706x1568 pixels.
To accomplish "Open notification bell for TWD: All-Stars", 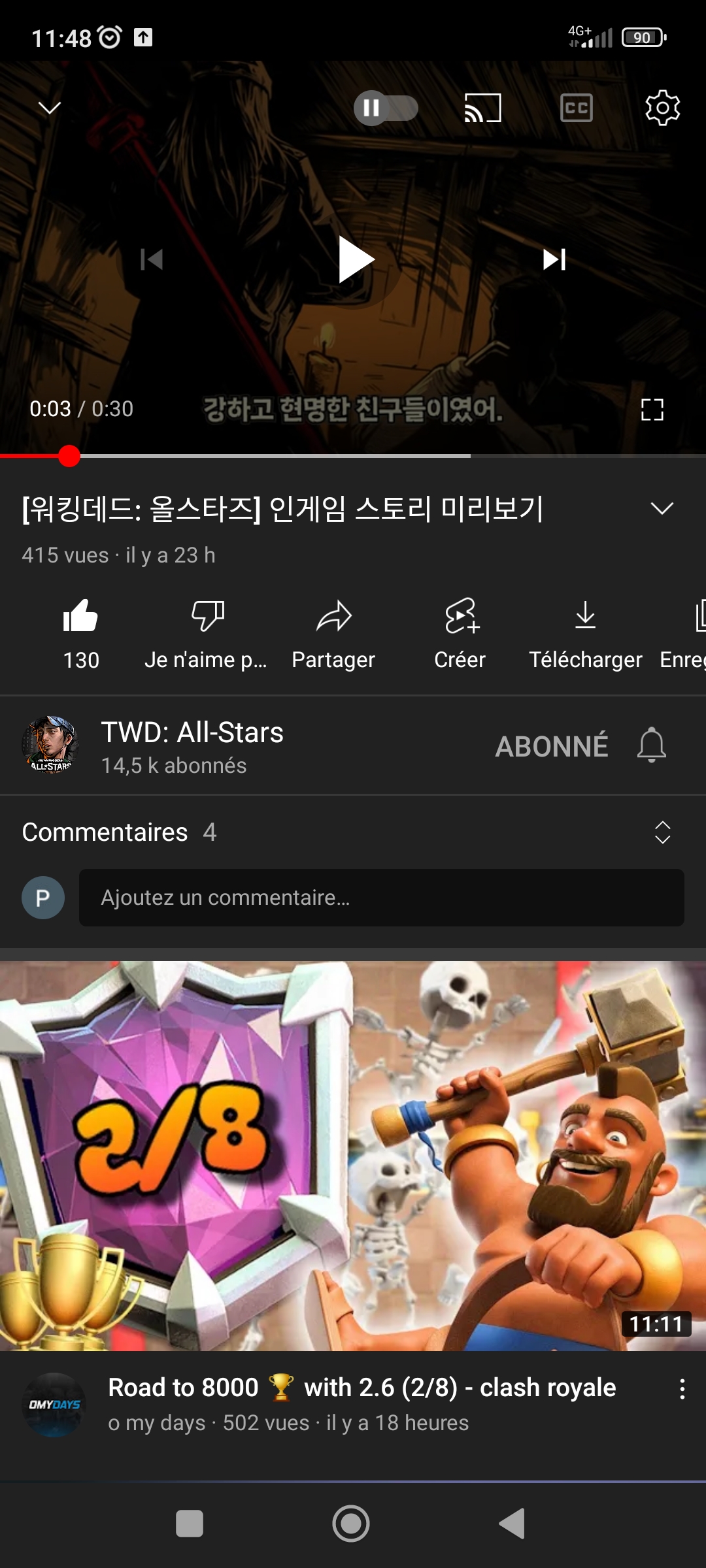I will coord(652,745).
